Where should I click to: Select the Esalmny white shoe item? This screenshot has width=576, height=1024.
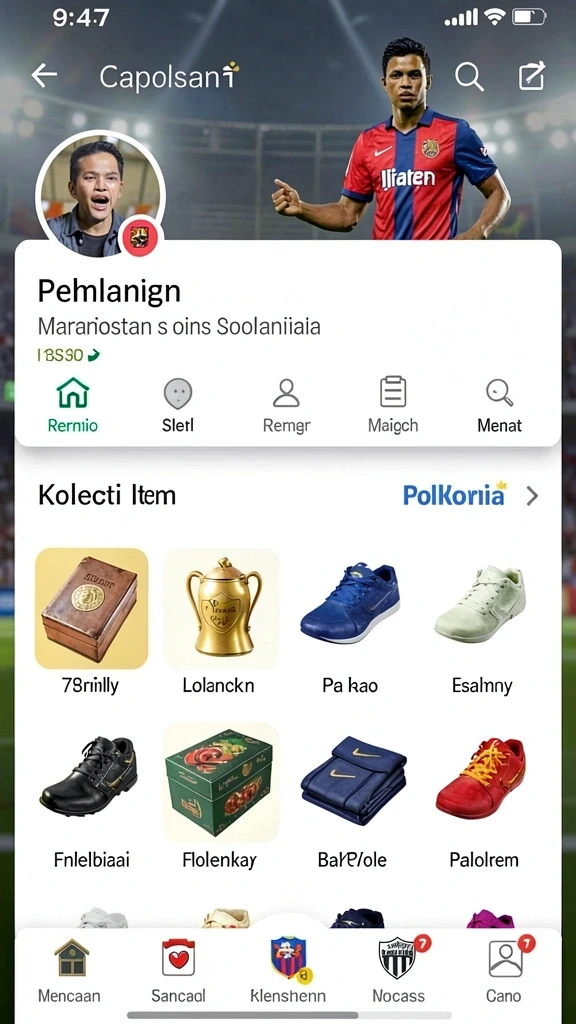click(481, 622)
